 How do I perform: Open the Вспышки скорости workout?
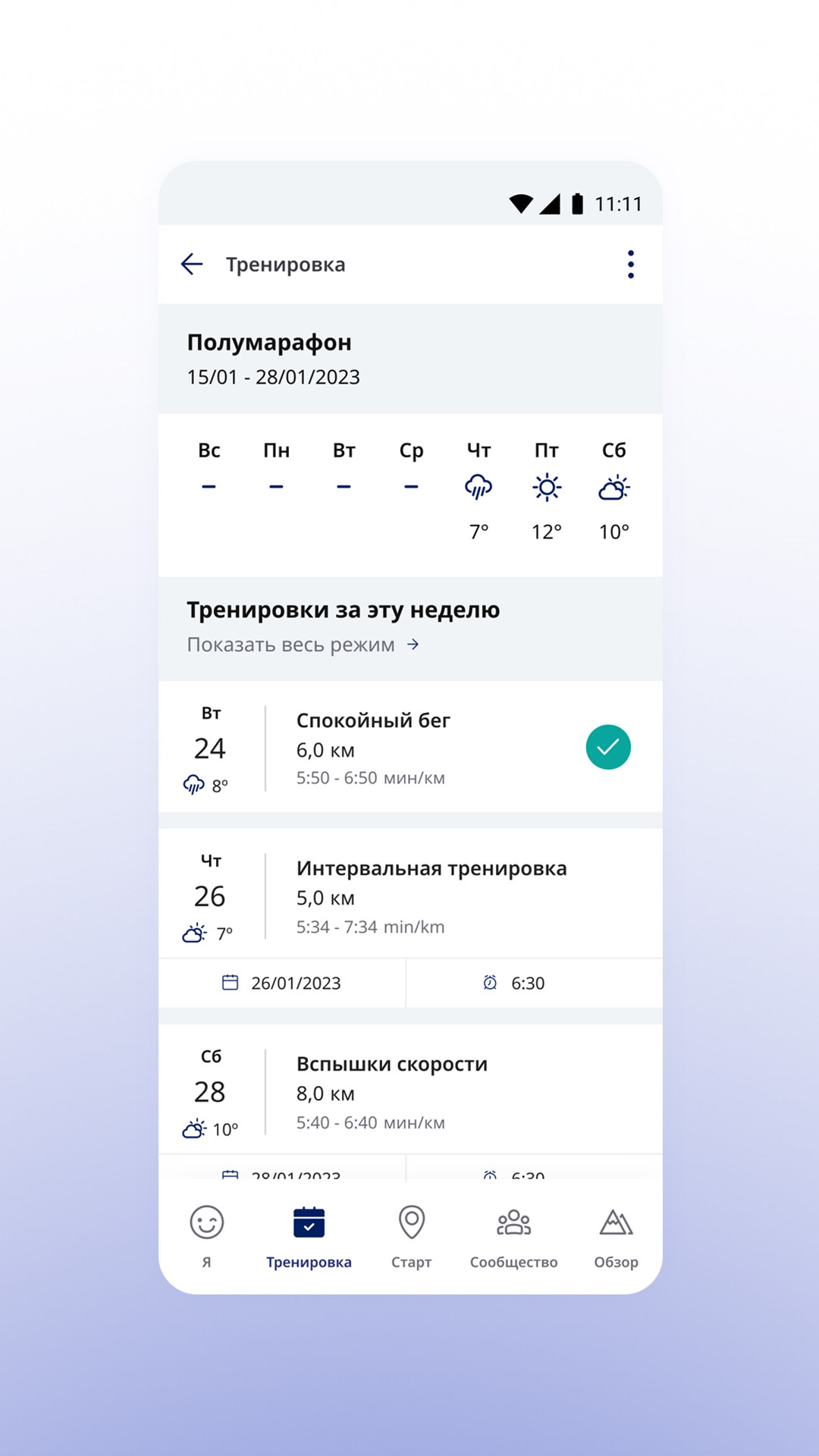(409, 1090)
